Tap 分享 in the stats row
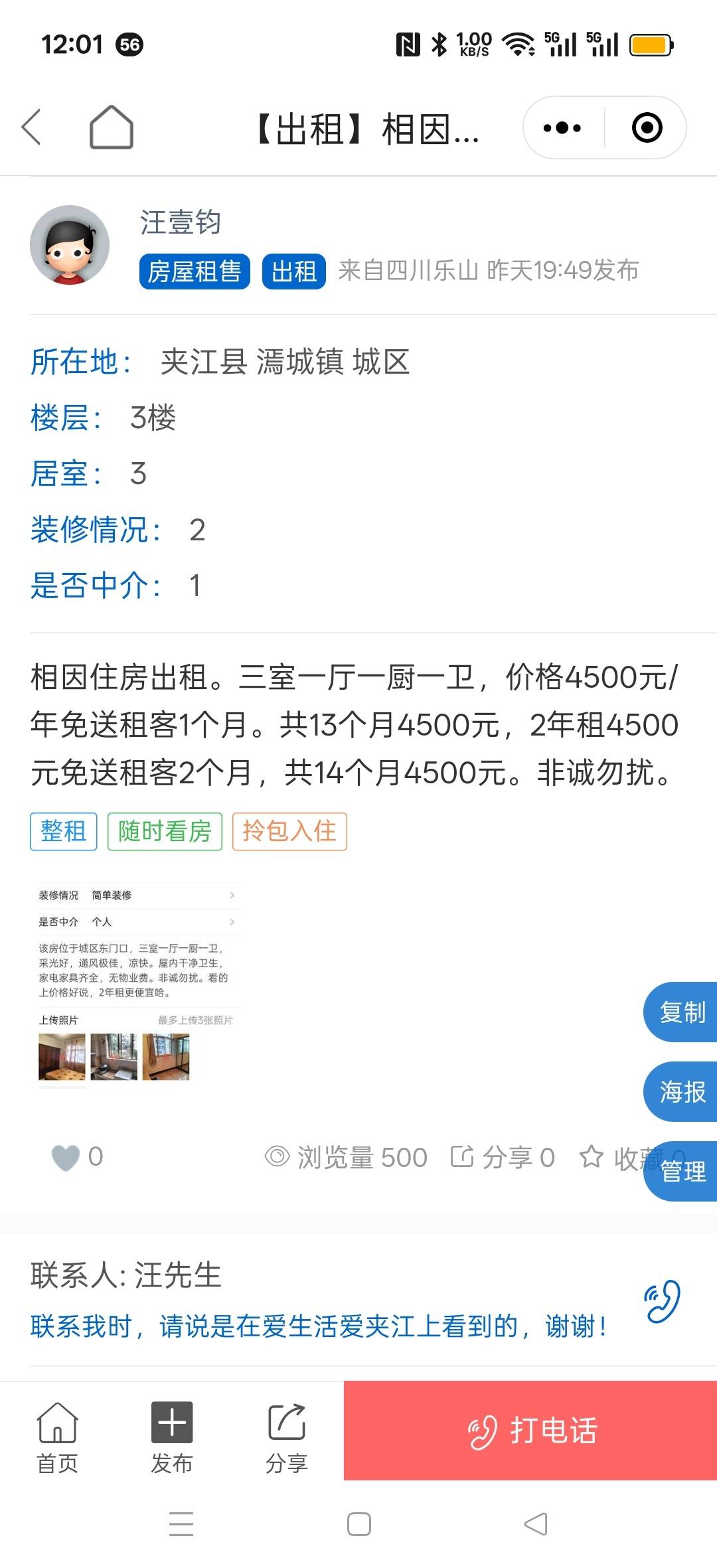The width and height of the screenshot is (717, 1568). tap(503, 1158)
